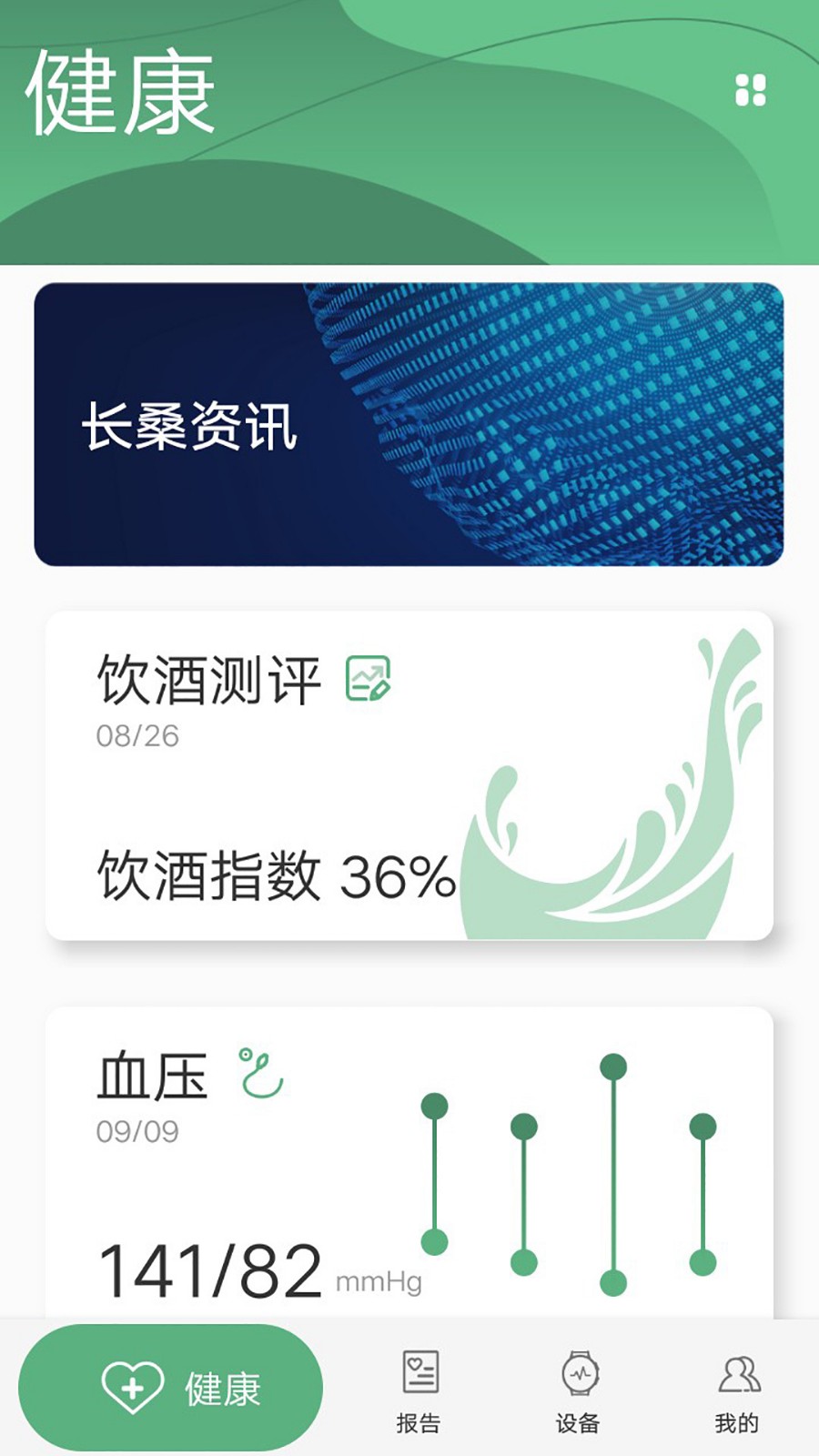This screenshot has width=819, height=1456.
Task: Open the 长桑资讯 news banner
Action: coord(409,424)
